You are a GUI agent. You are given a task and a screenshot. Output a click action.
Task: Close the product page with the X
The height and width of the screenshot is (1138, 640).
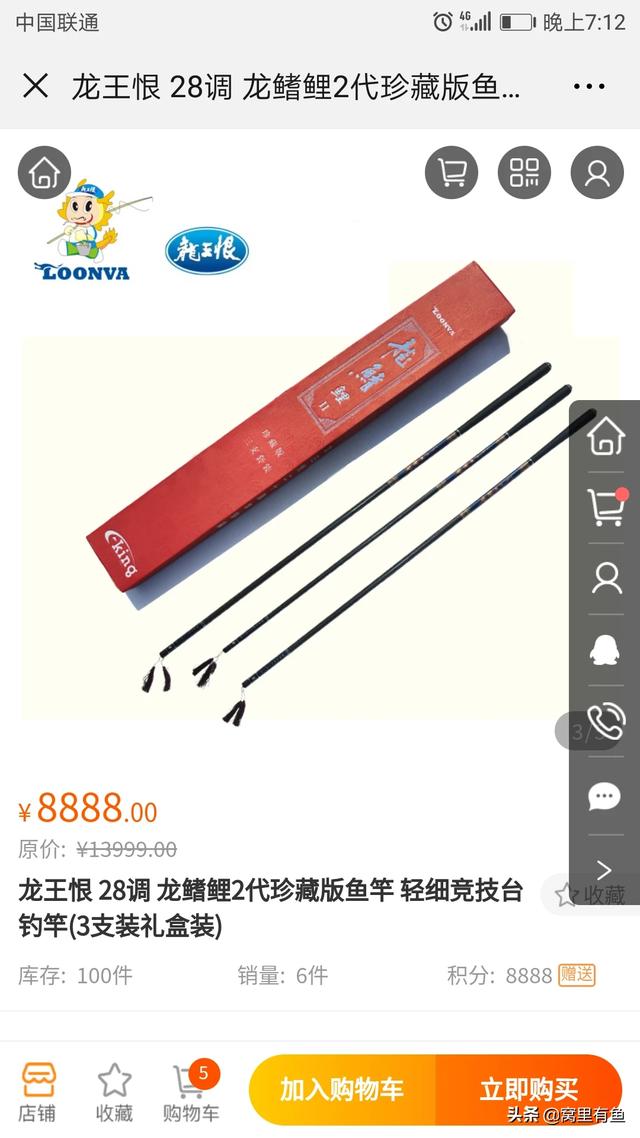click(35, 87)
